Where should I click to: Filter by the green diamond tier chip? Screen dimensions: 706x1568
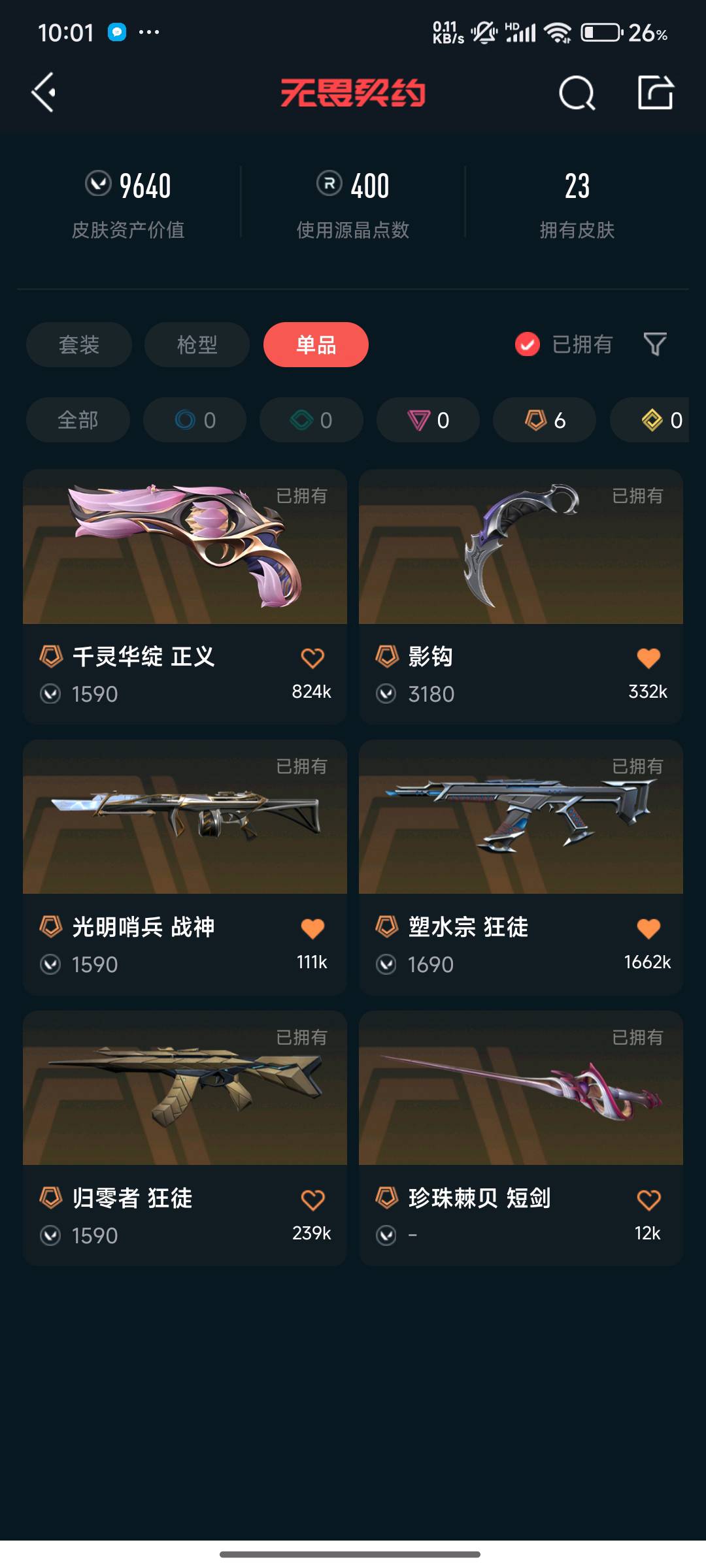(x=311, y=420)
